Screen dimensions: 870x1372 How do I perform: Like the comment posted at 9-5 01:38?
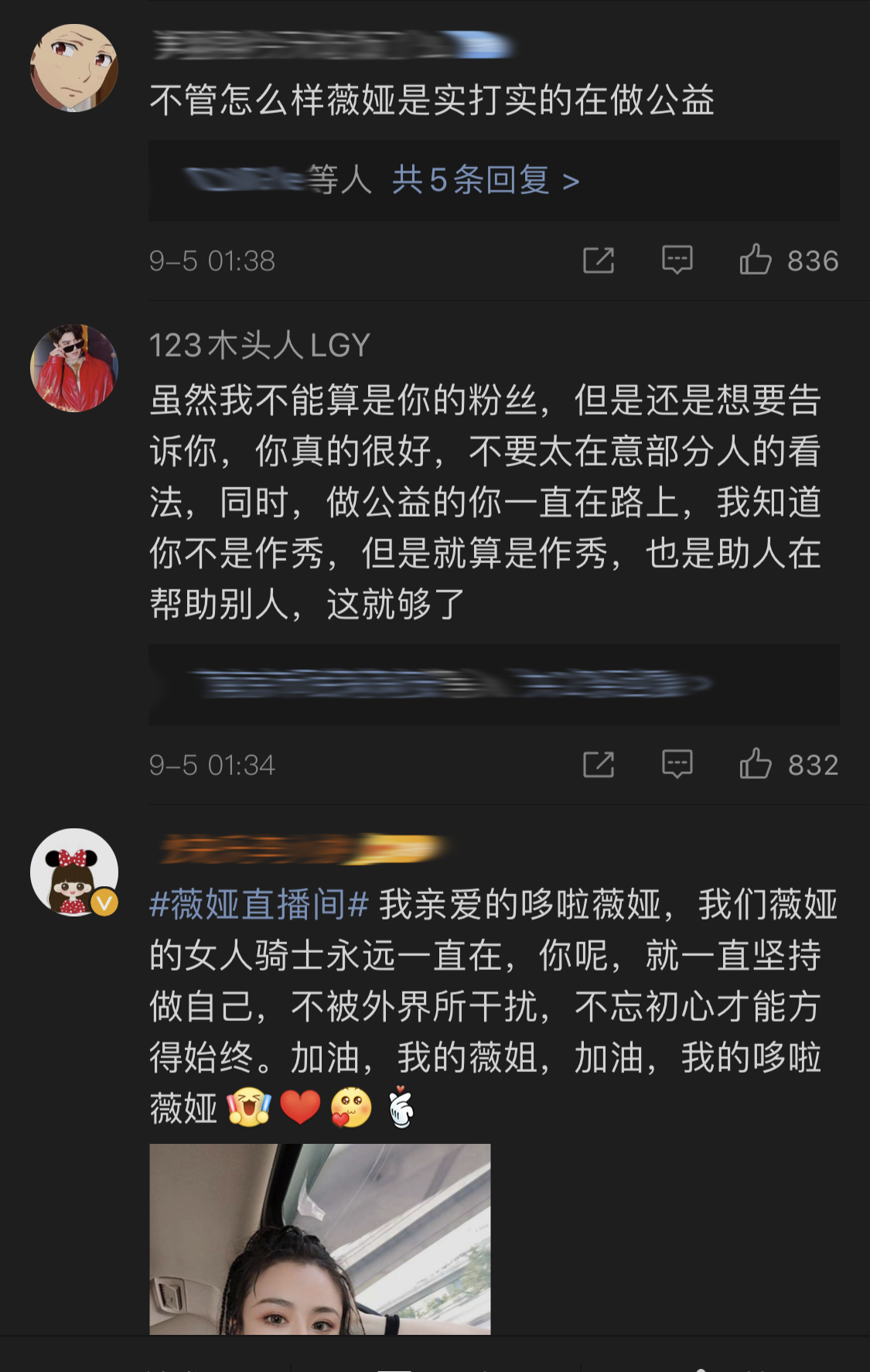point(756,260)
